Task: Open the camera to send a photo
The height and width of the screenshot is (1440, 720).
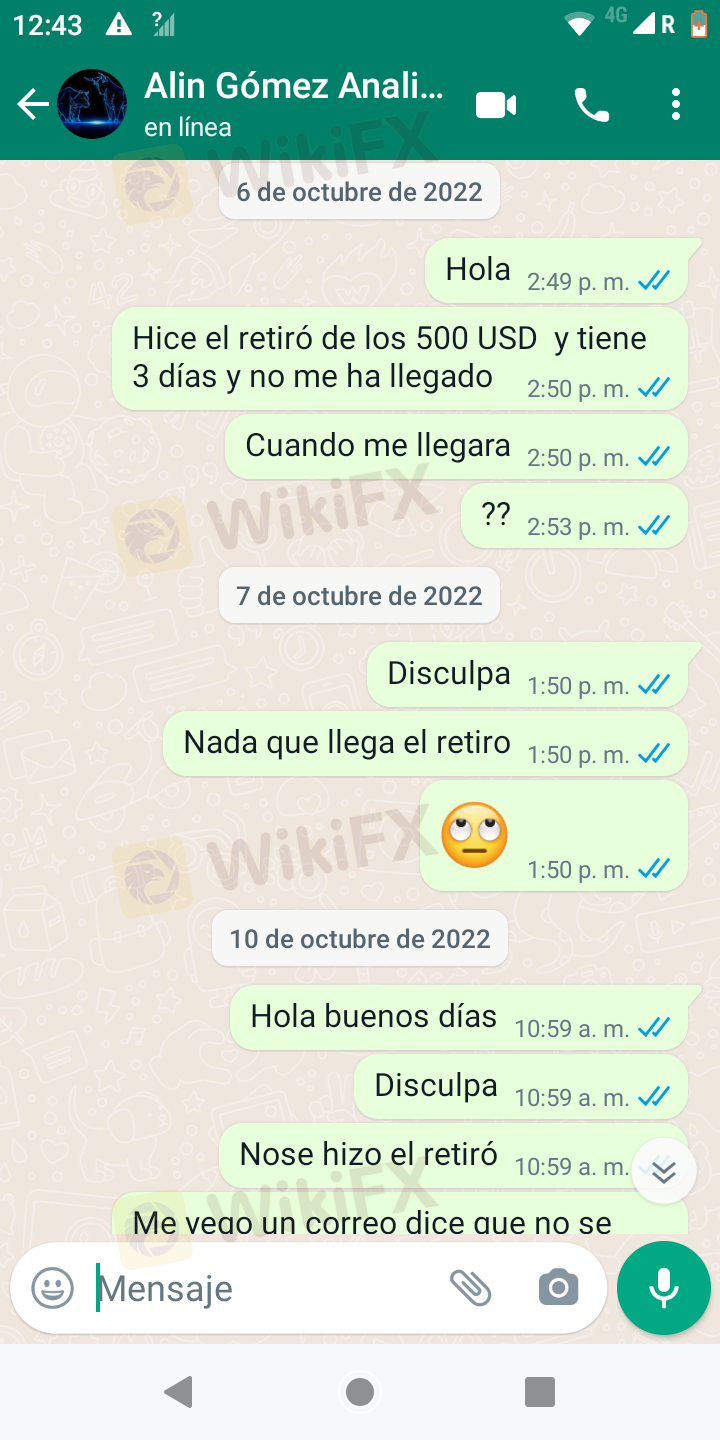Action: (558, 1288)
